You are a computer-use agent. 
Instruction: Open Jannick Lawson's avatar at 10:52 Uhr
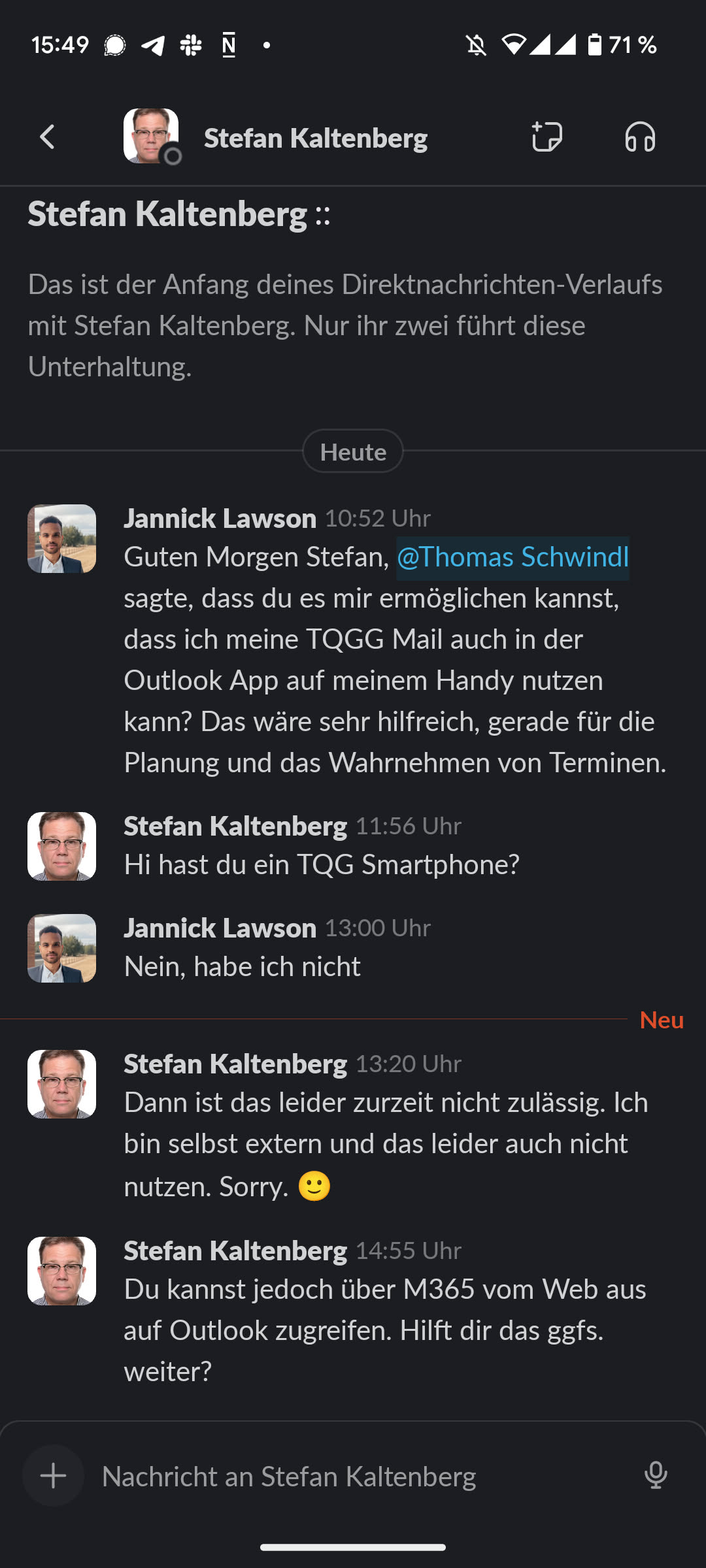click(x=61, y=539)
